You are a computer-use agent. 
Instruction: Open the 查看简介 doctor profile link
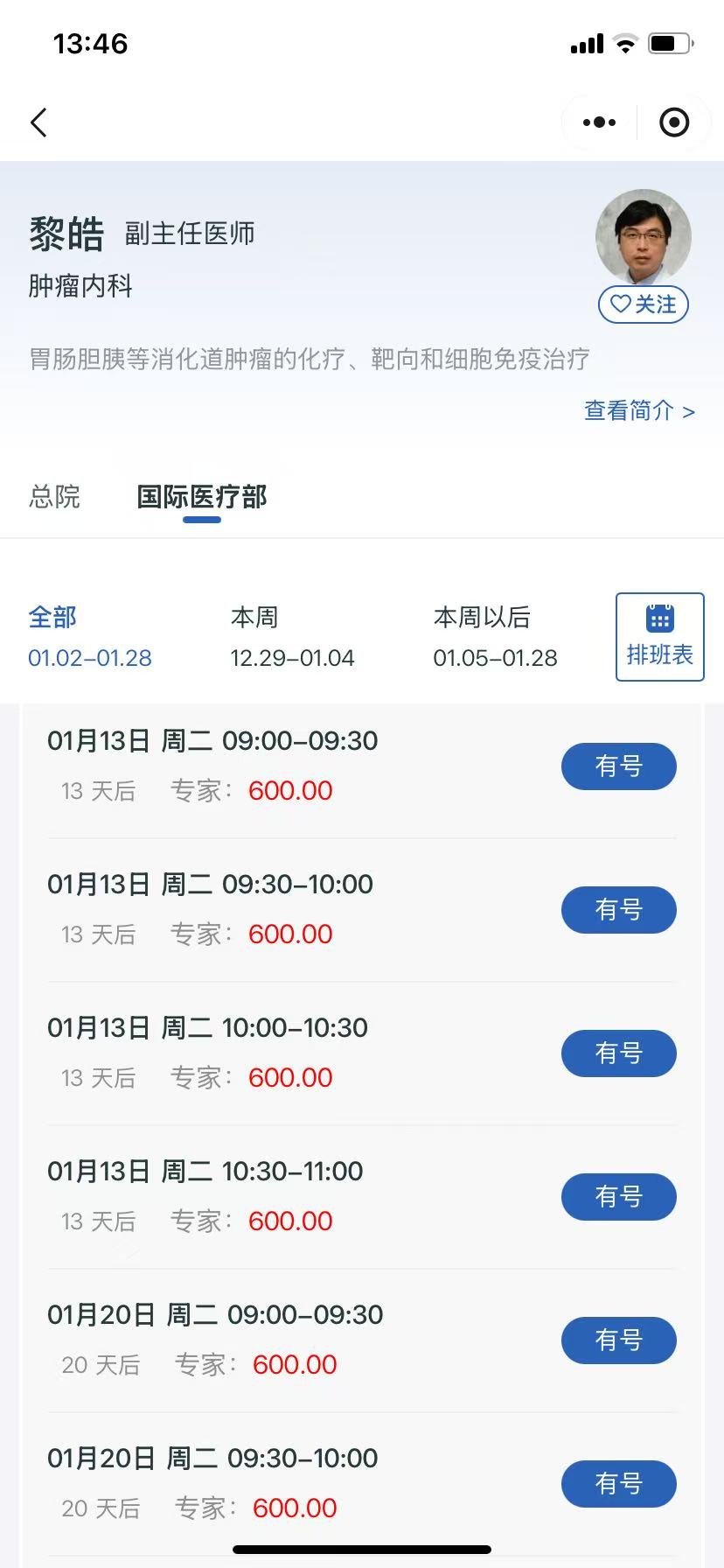click(x=638, y=410)
